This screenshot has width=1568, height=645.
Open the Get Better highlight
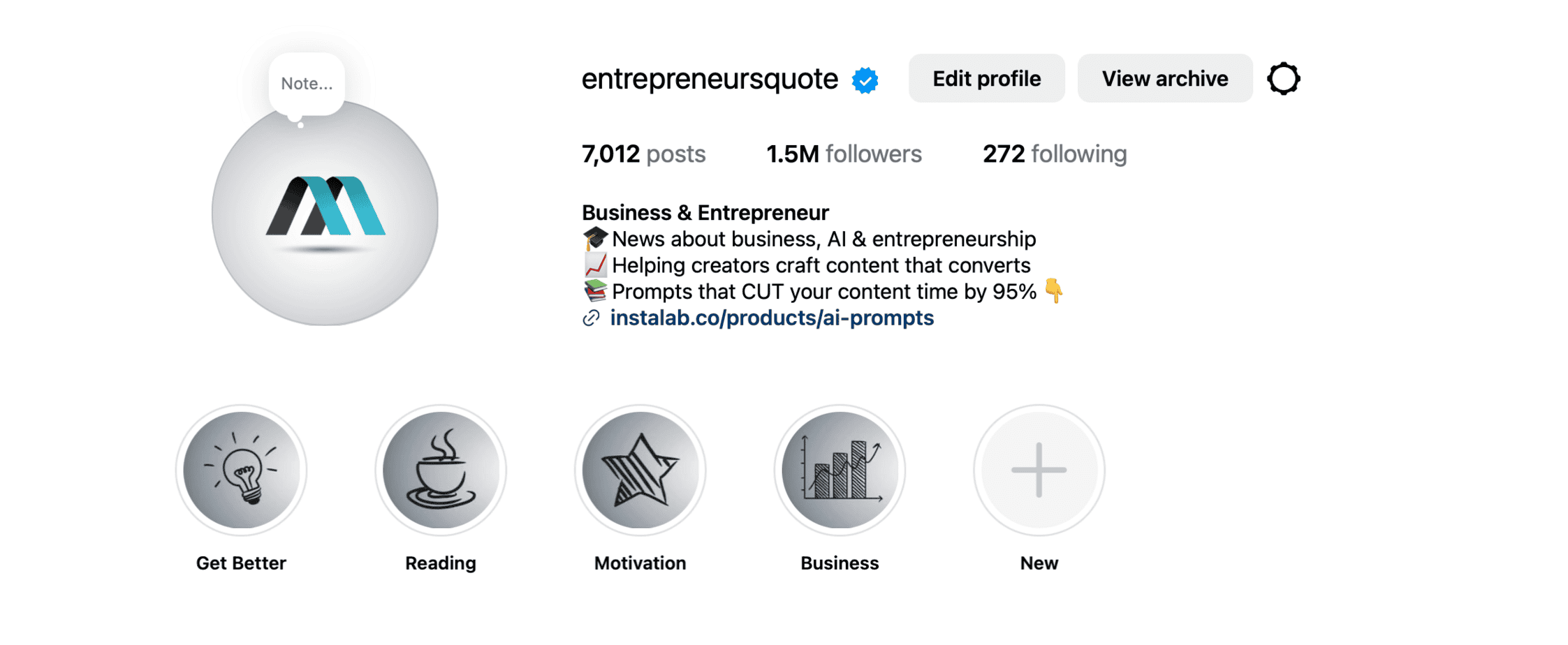pyautogui.click(x=241, y=470)
